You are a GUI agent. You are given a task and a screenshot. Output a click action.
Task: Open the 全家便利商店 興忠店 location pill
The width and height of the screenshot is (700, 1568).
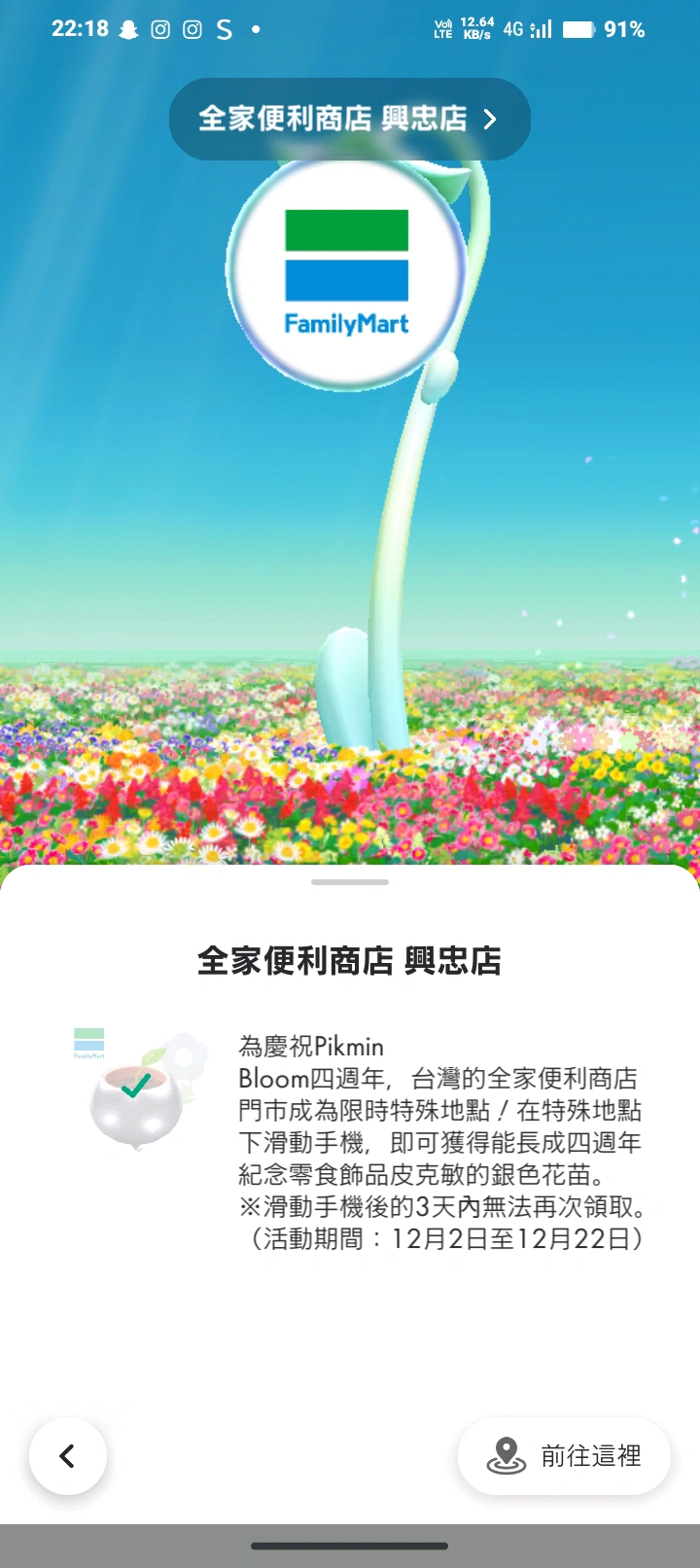pos(349,119)
